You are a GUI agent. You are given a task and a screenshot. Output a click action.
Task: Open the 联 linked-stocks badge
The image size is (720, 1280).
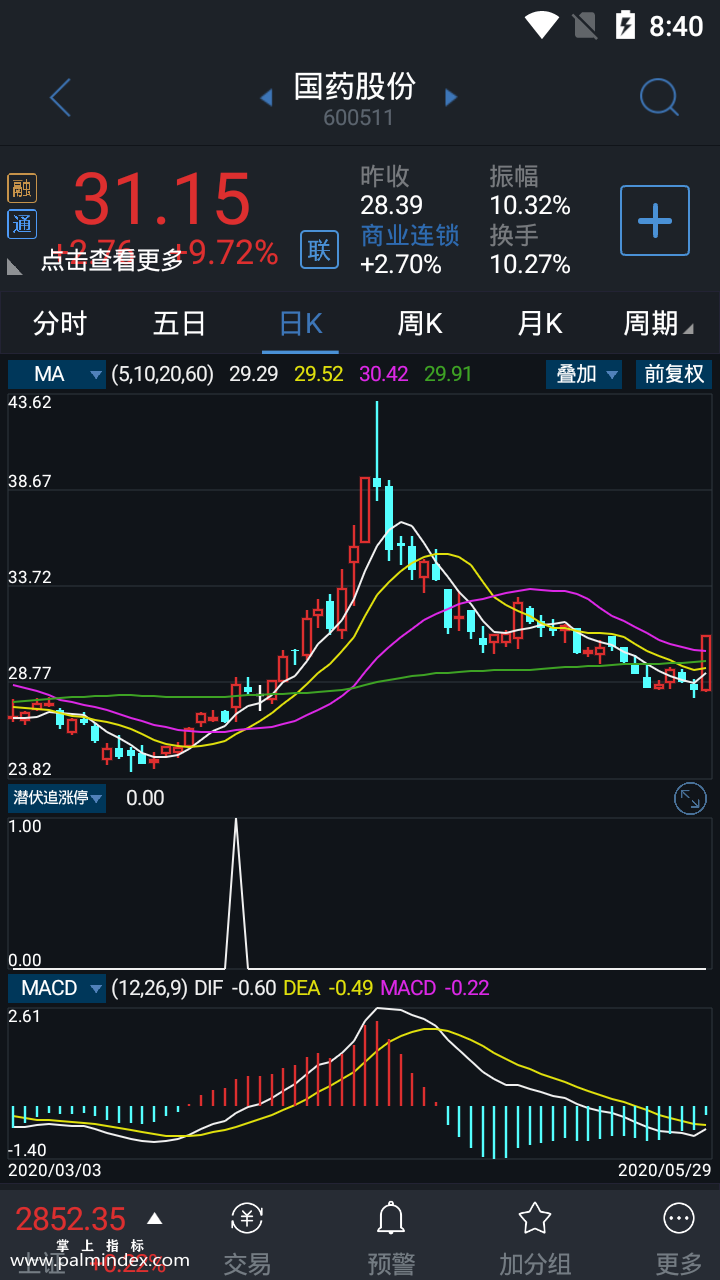tap(319, 249)
